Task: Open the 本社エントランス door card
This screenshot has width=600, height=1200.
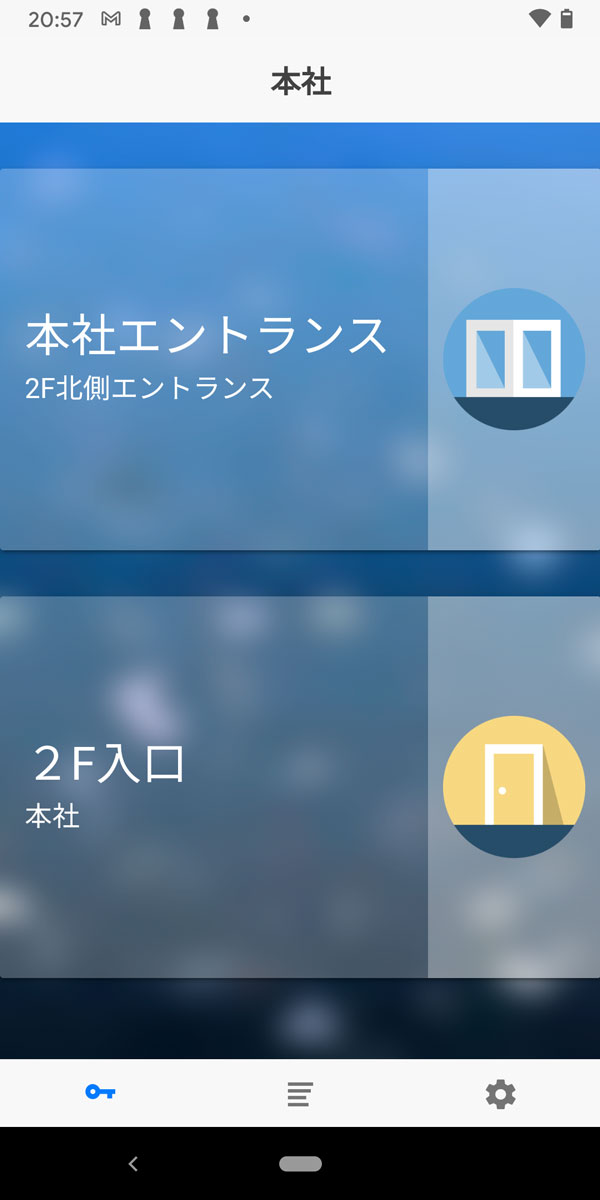Action: [214, 359]
